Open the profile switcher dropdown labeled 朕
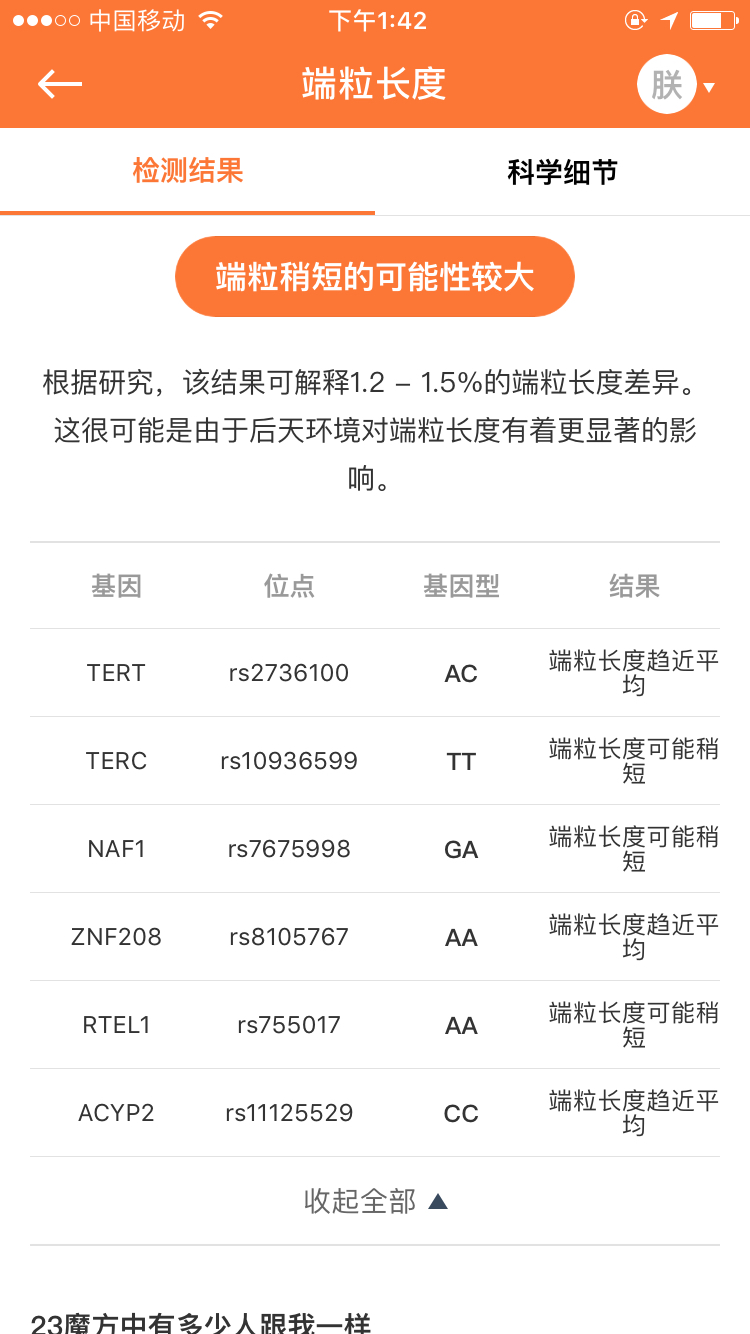 [x=677, y=84]
